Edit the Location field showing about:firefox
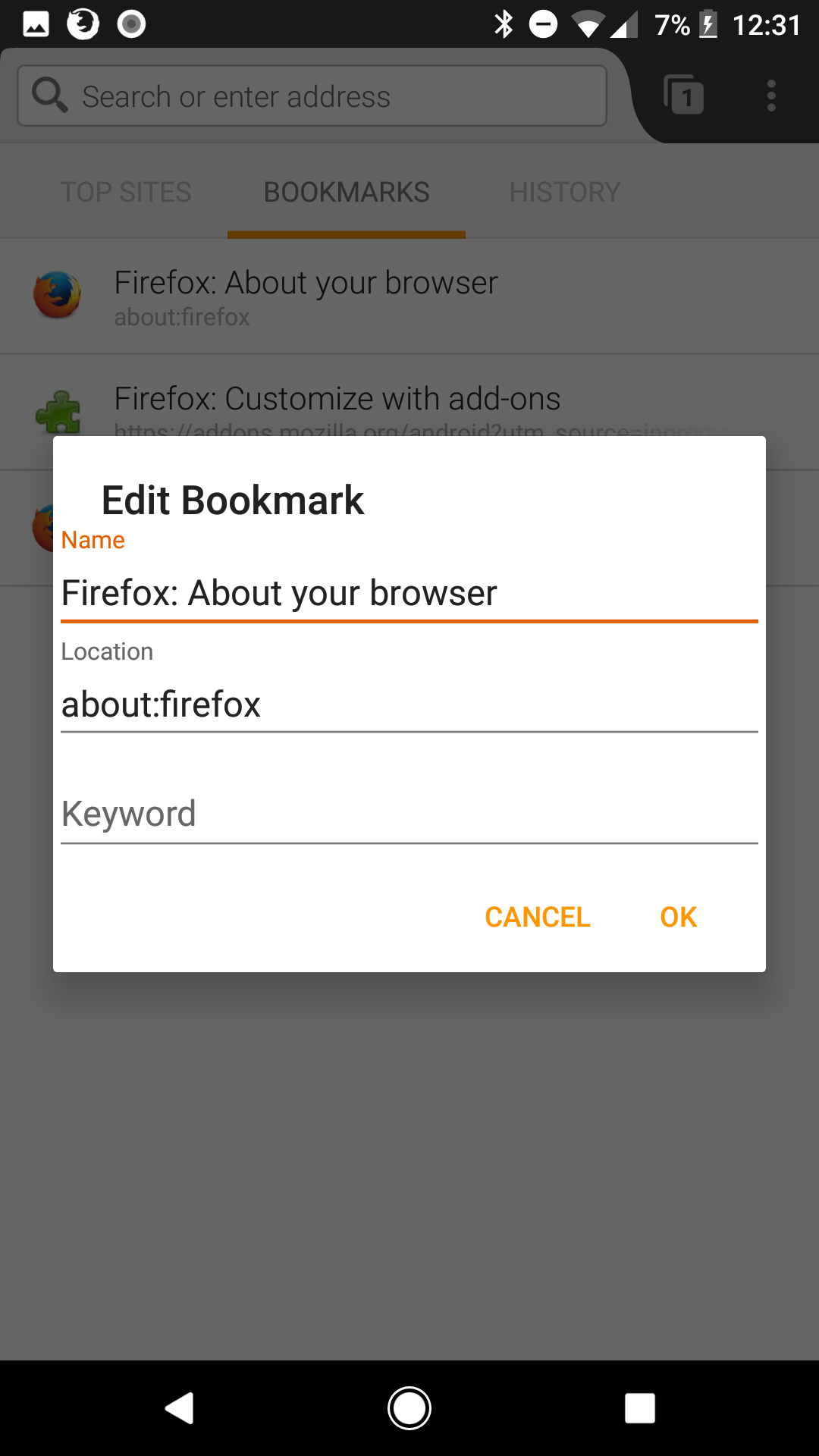 [x=409, y=704]
